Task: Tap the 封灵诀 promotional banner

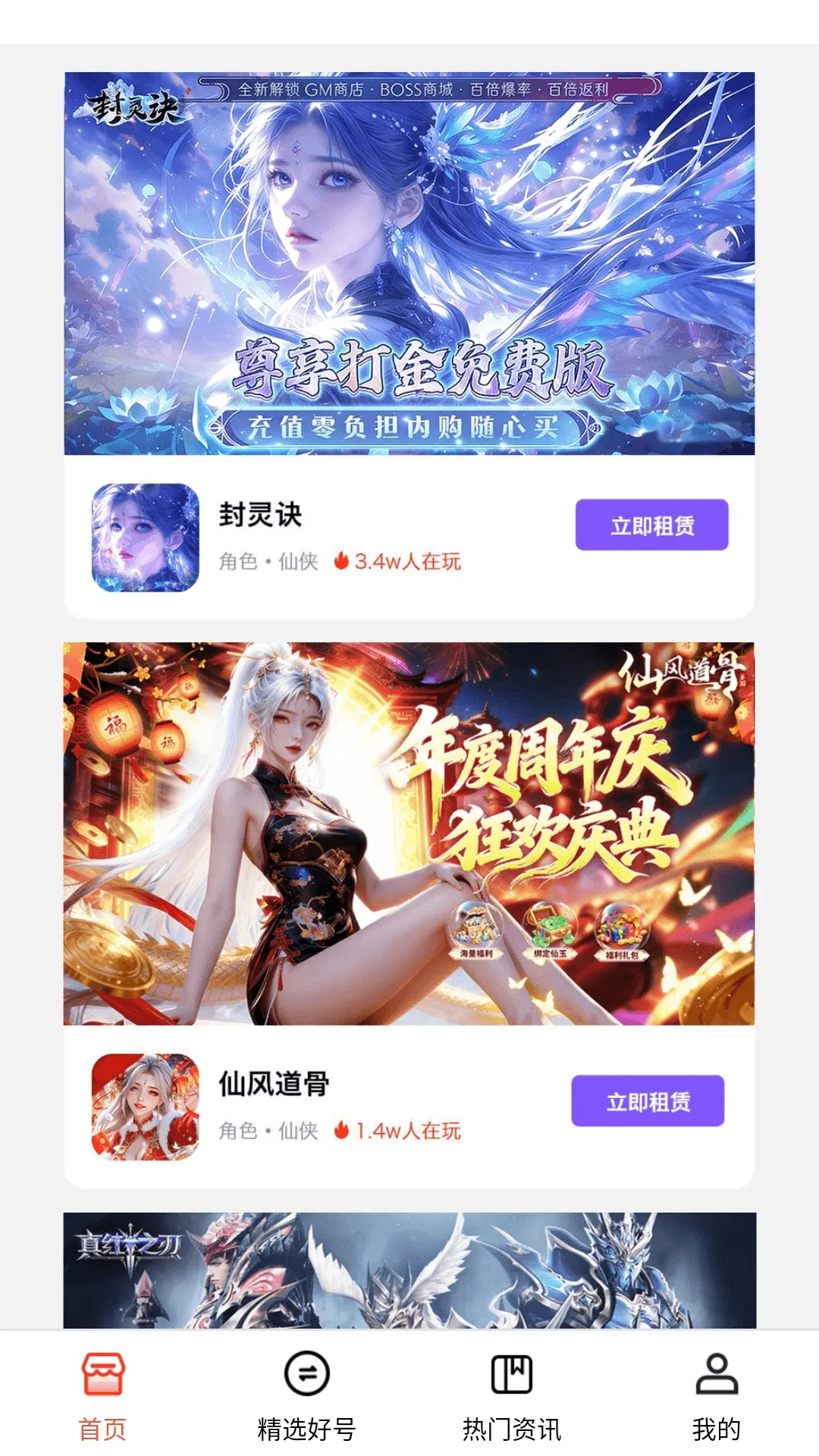Action: pyautogui.click(x=409, y=262)
